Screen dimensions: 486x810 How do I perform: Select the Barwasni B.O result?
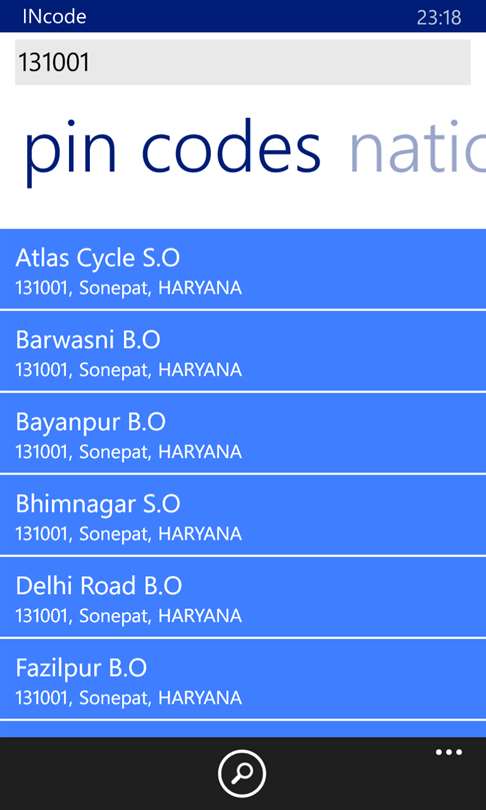243,351
